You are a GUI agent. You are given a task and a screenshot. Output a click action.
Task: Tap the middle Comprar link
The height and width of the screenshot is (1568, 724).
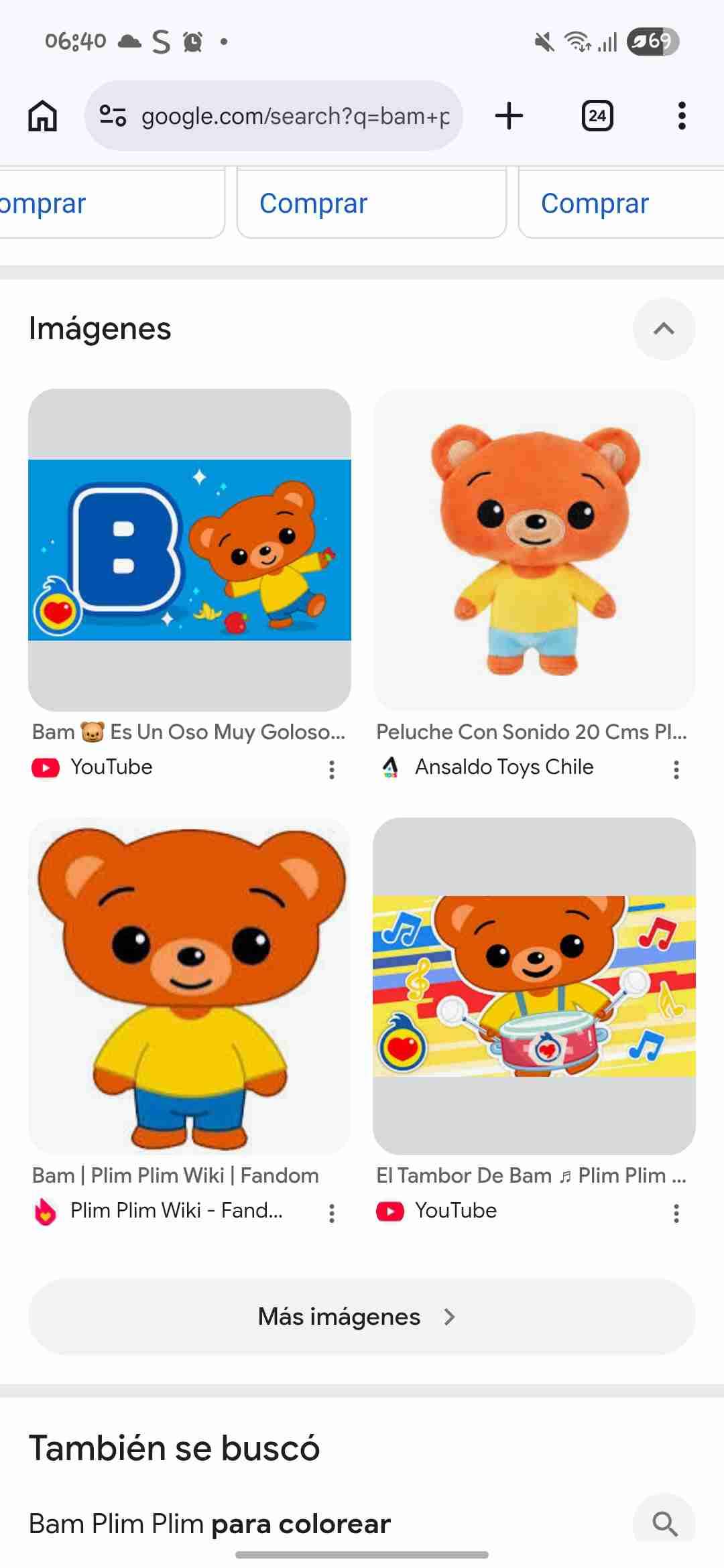[312, 203]
